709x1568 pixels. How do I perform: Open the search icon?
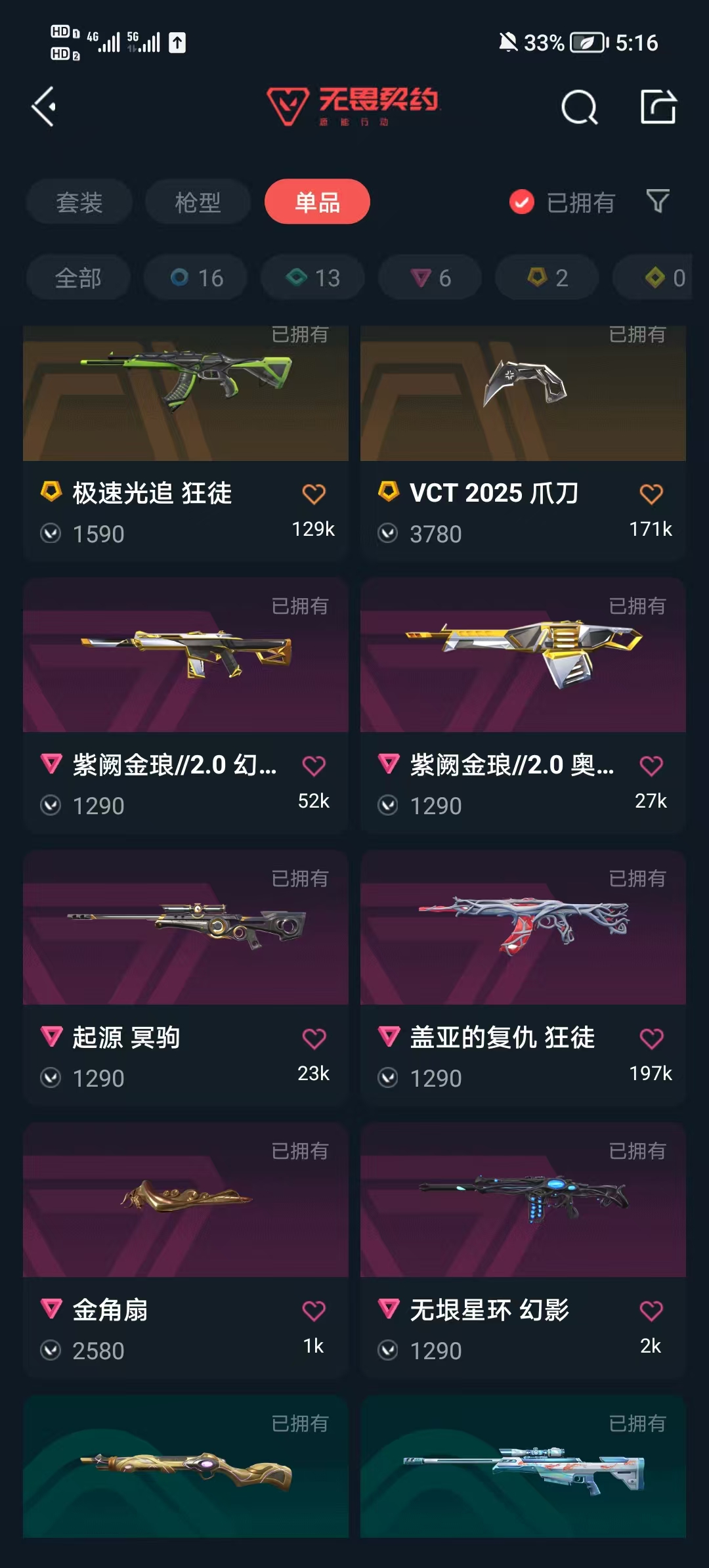click(579, 107)
